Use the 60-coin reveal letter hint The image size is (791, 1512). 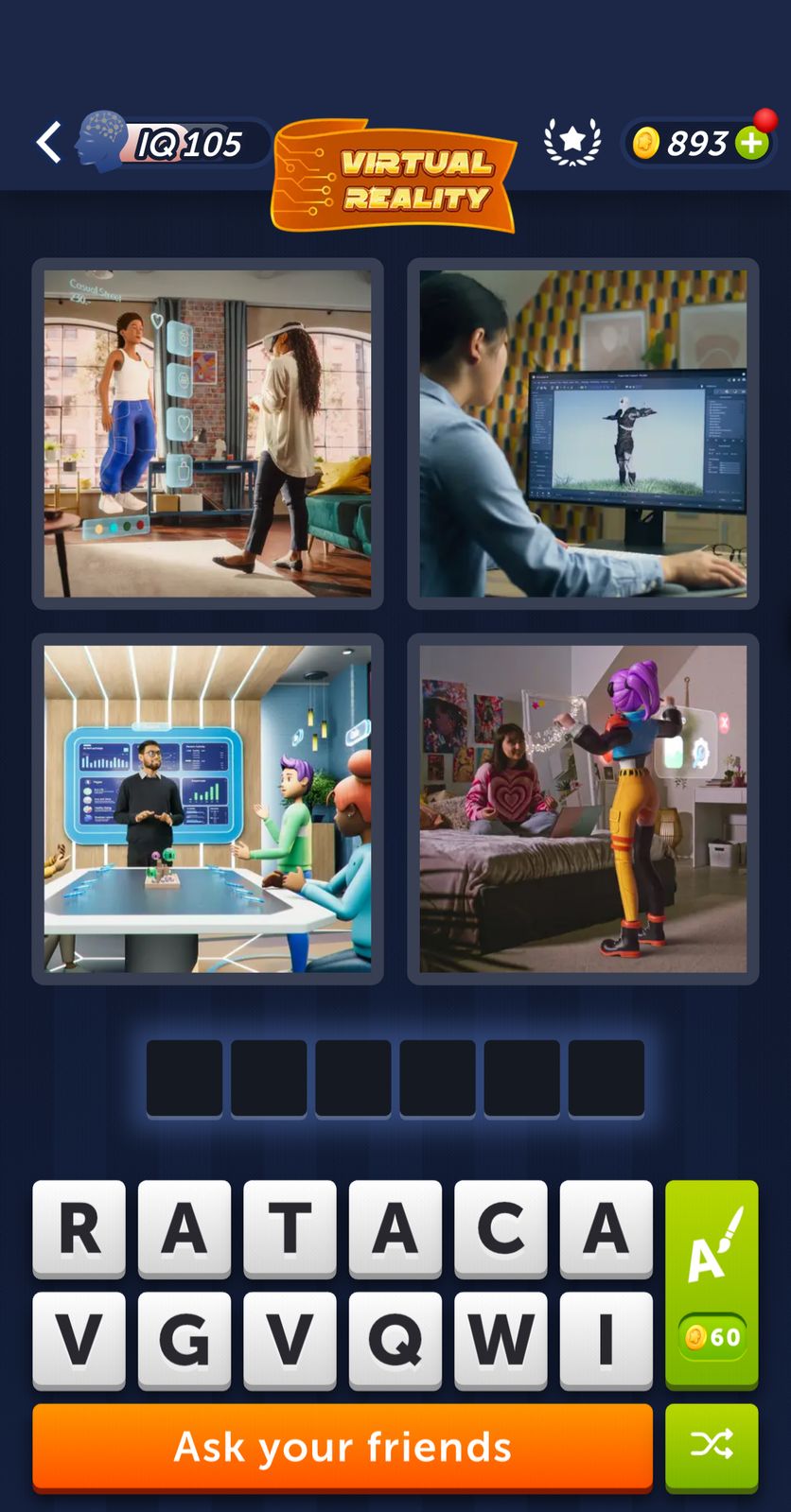coord(712,1283)
